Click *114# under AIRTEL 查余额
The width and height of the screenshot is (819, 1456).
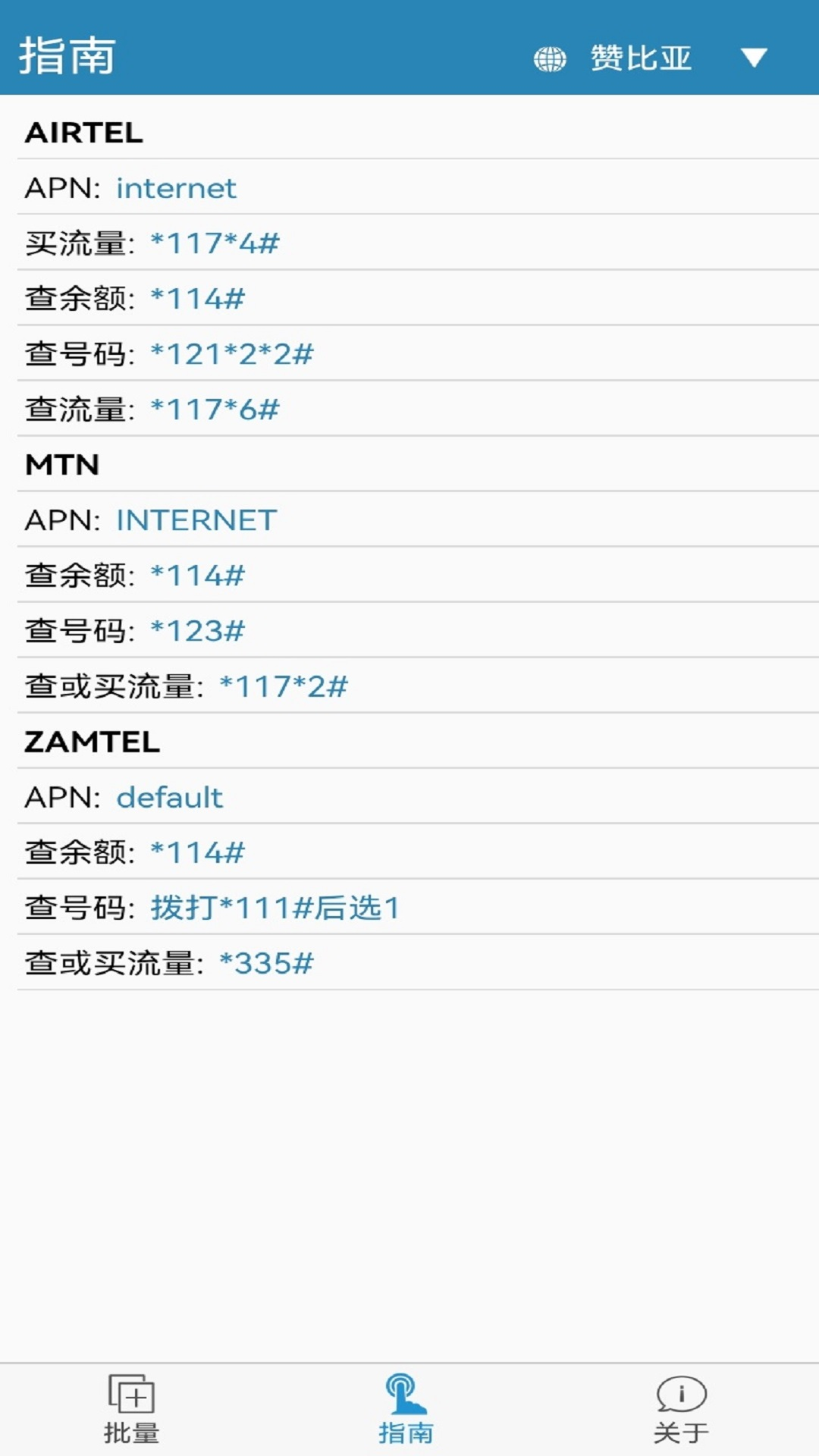coord(197,299)
